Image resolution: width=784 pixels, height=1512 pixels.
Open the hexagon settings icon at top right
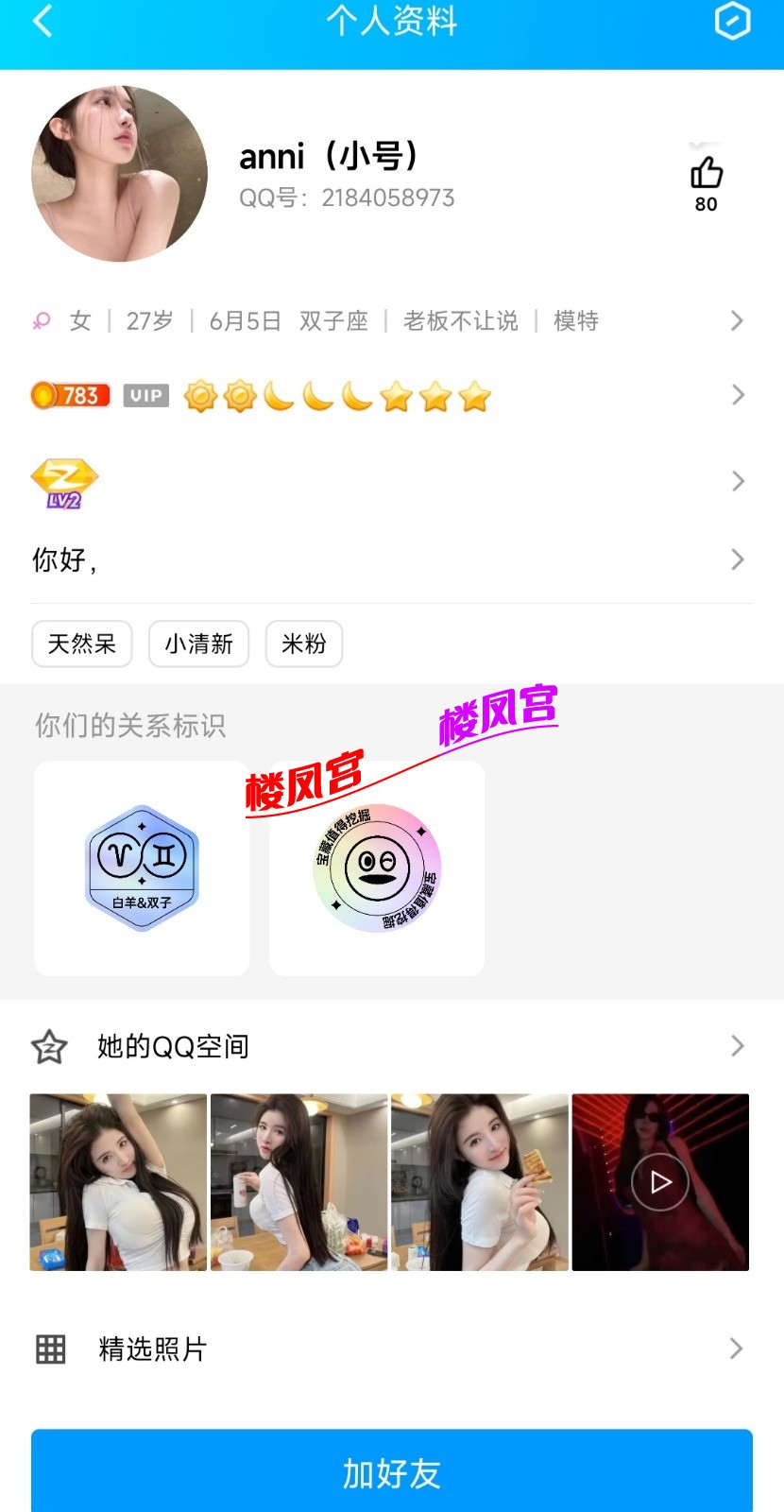click(732, 21)
